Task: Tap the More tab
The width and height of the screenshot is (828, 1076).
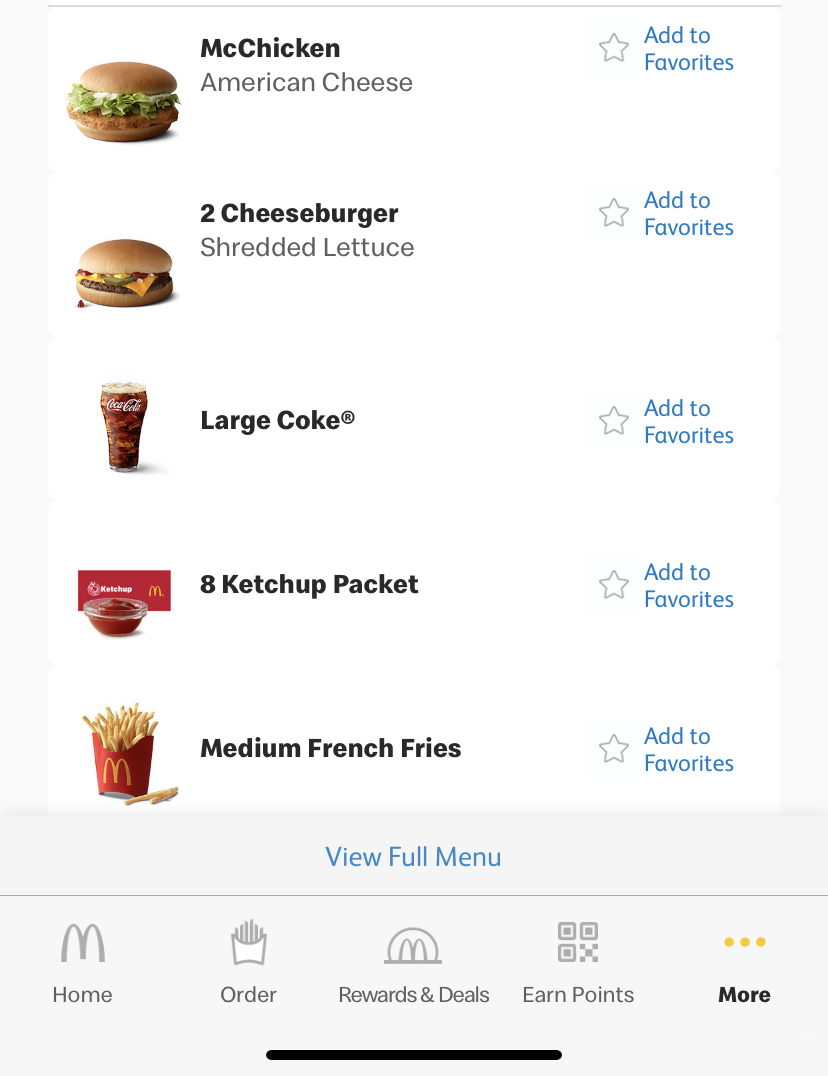Action: (744, 963)
